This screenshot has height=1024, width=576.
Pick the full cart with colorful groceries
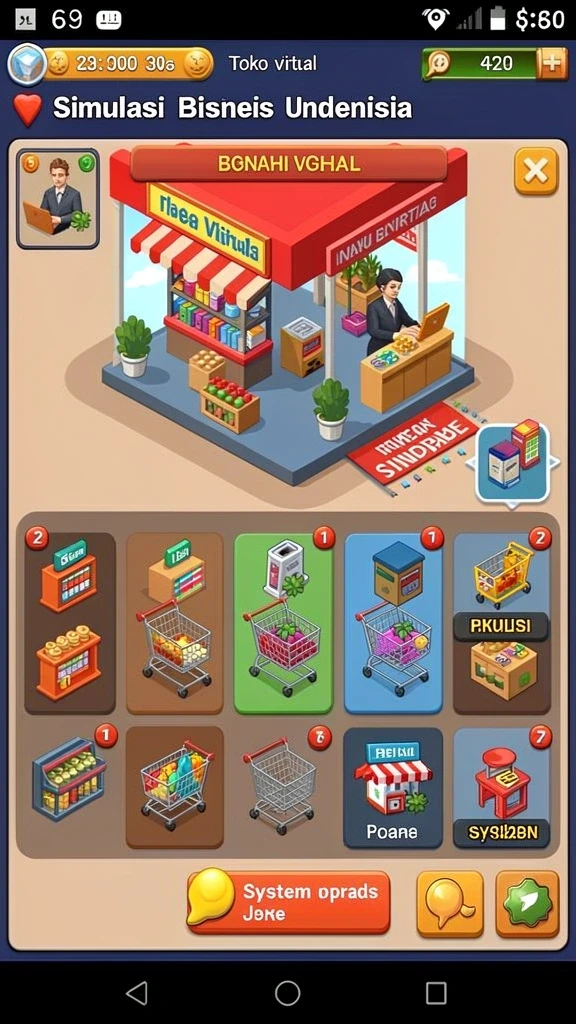(174, 788)
